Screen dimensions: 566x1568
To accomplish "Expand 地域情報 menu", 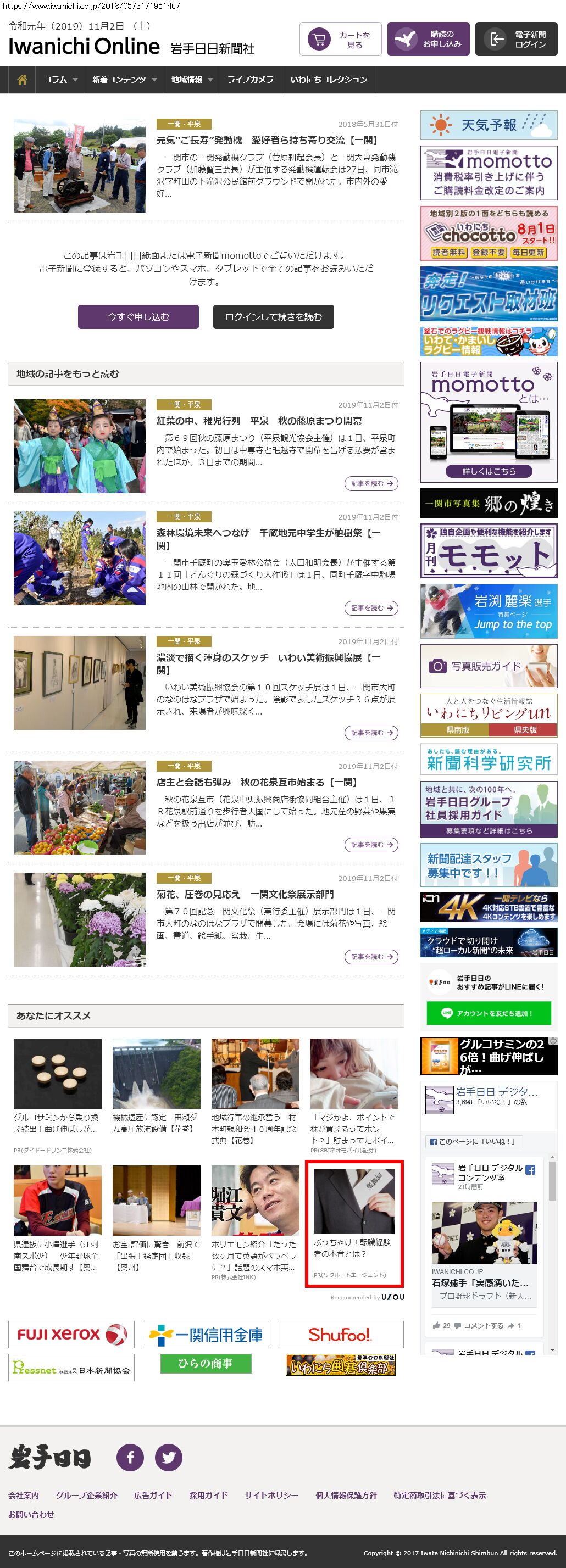I will pyautogui.click(x=191, y=80).
